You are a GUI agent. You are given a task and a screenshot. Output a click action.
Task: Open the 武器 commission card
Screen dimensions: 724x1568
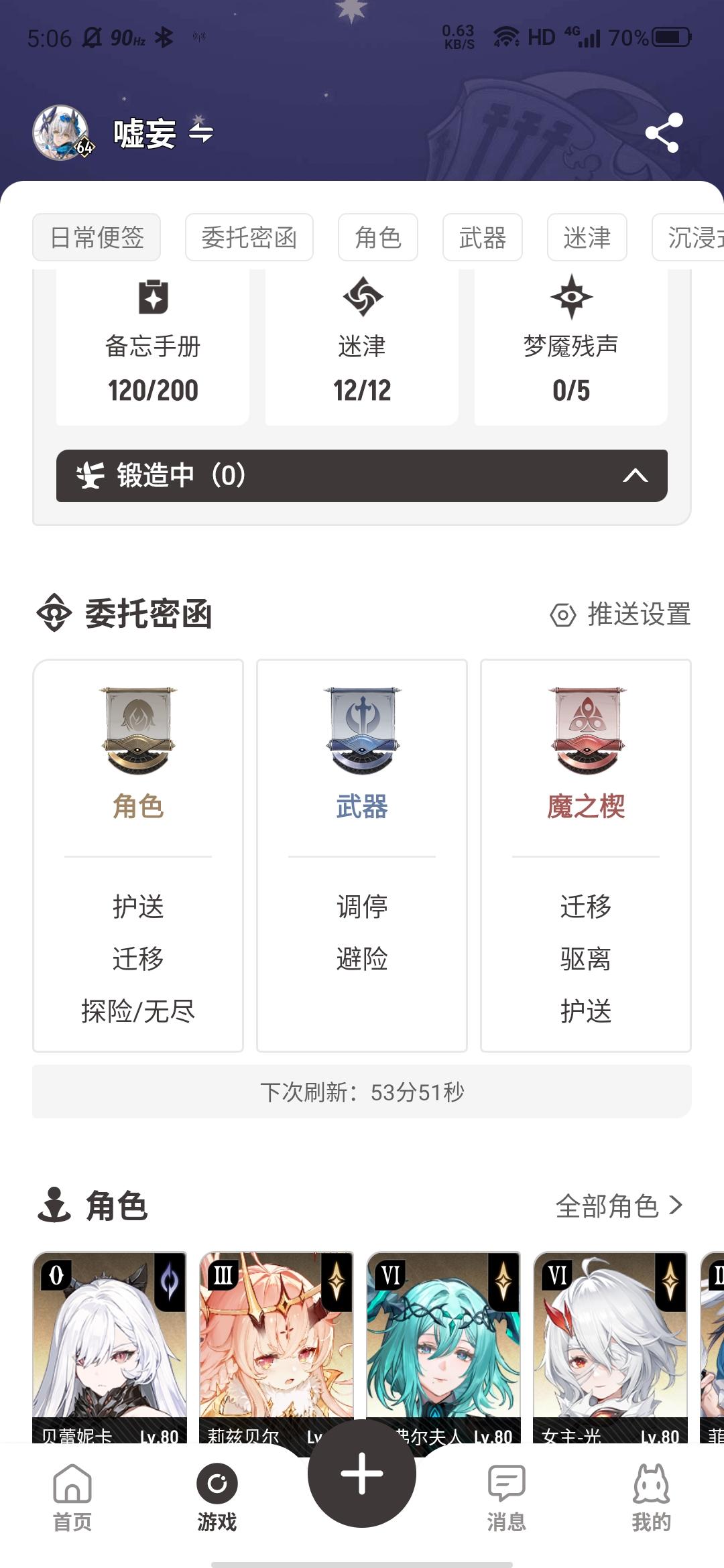coord(362,855)
